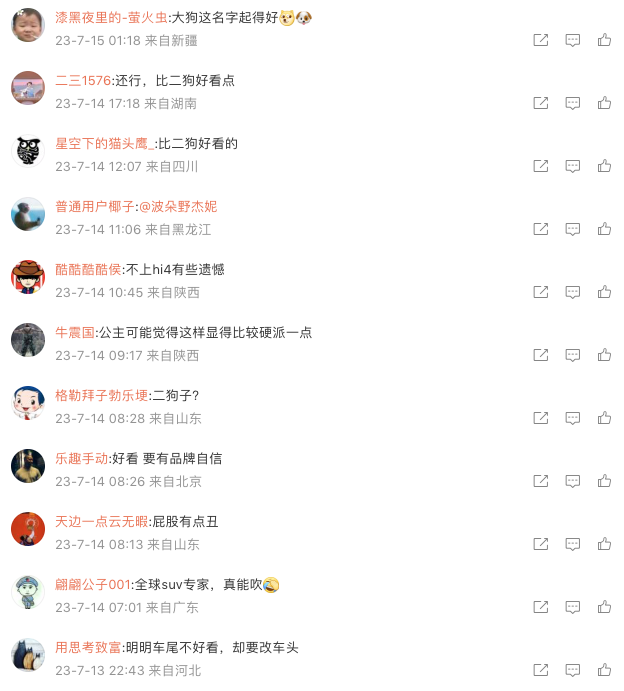Like 星空下的猫头鹰_'s comment
This screenshot has height=691, width=624.
tap(604, 166)
